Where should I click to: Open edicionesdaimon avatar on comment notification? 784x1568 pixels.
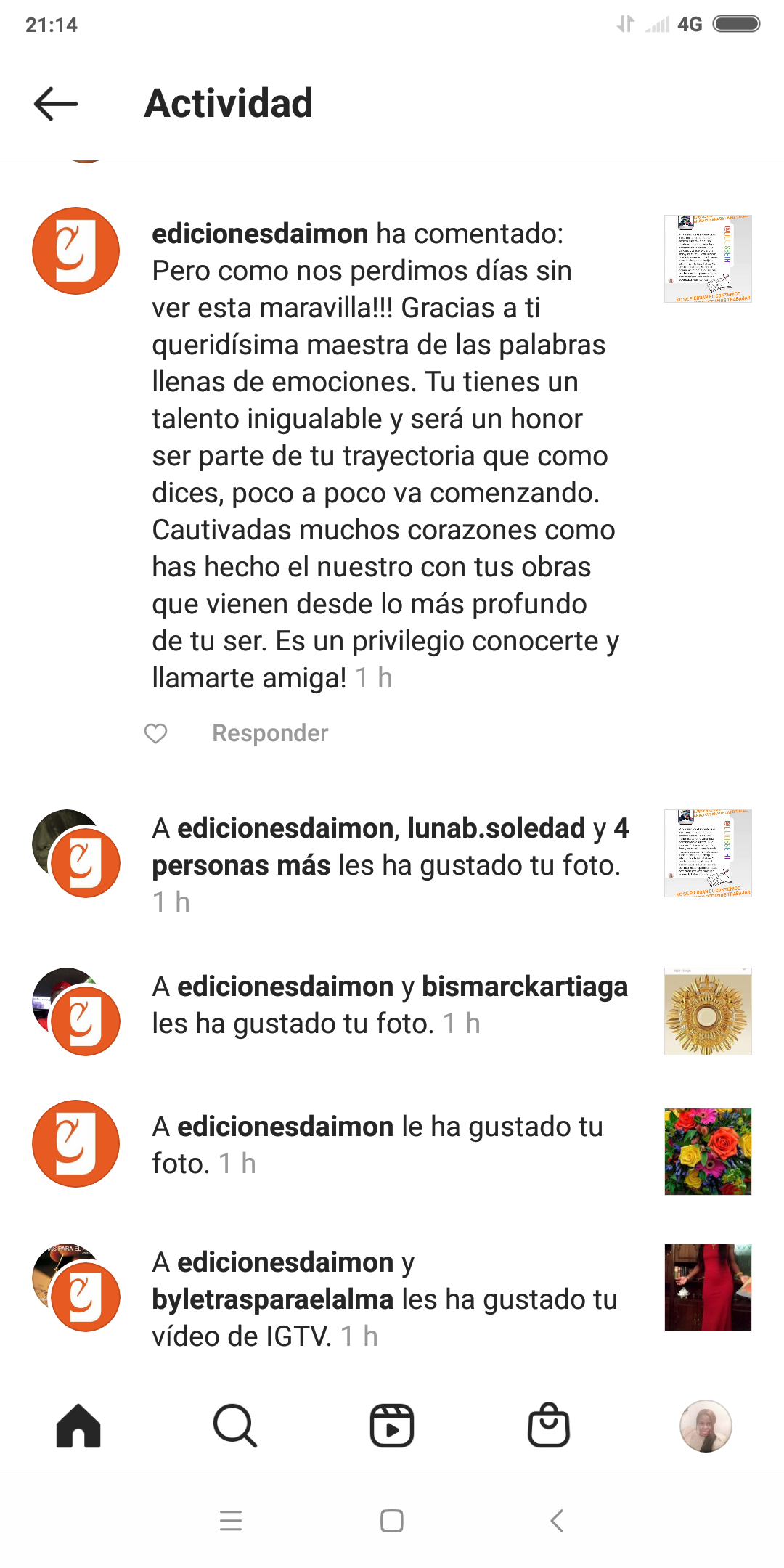point(75,251)
